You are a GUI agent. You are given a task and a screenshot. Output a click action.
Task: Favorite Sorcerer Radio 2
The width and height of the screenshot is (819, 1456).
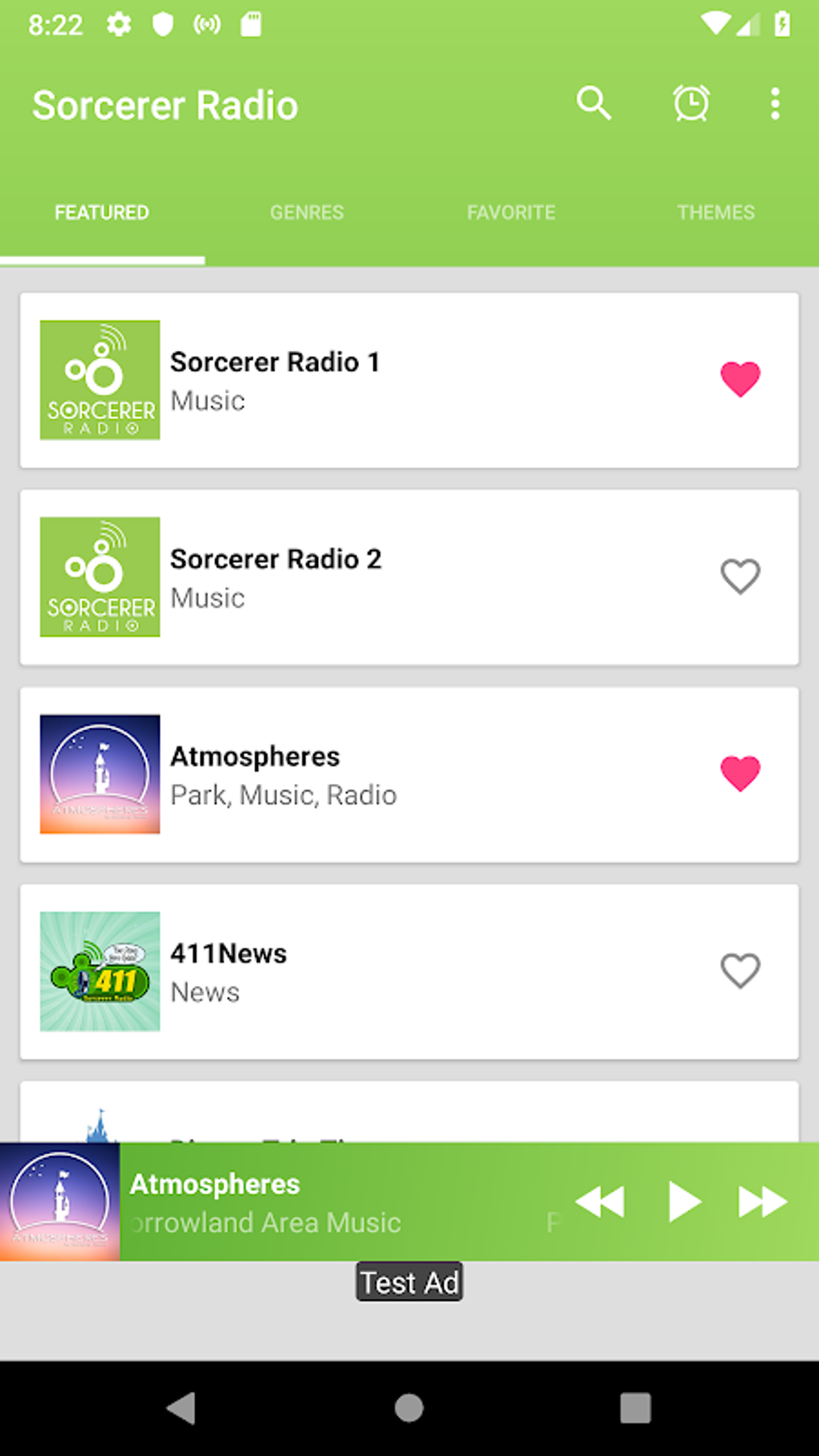[x=740, y=576]
